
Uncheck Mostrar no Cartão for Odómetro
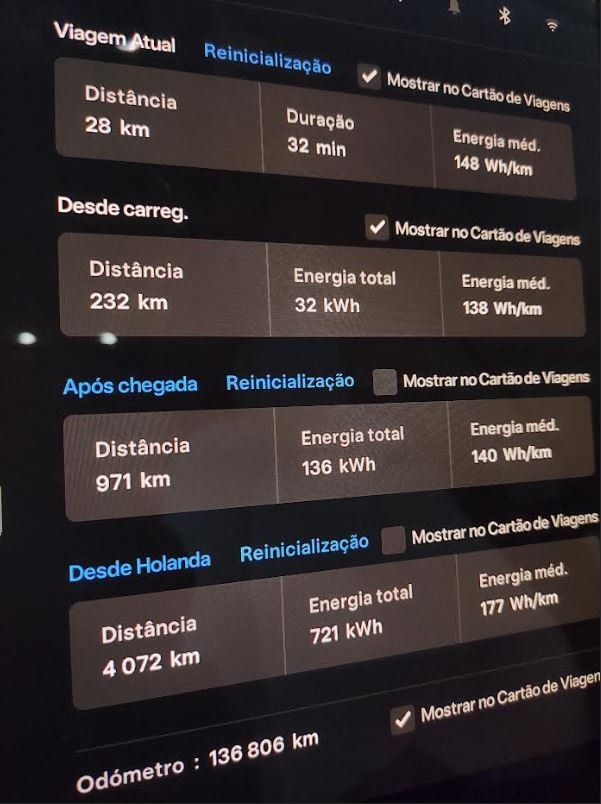click(x=403, y=719)
